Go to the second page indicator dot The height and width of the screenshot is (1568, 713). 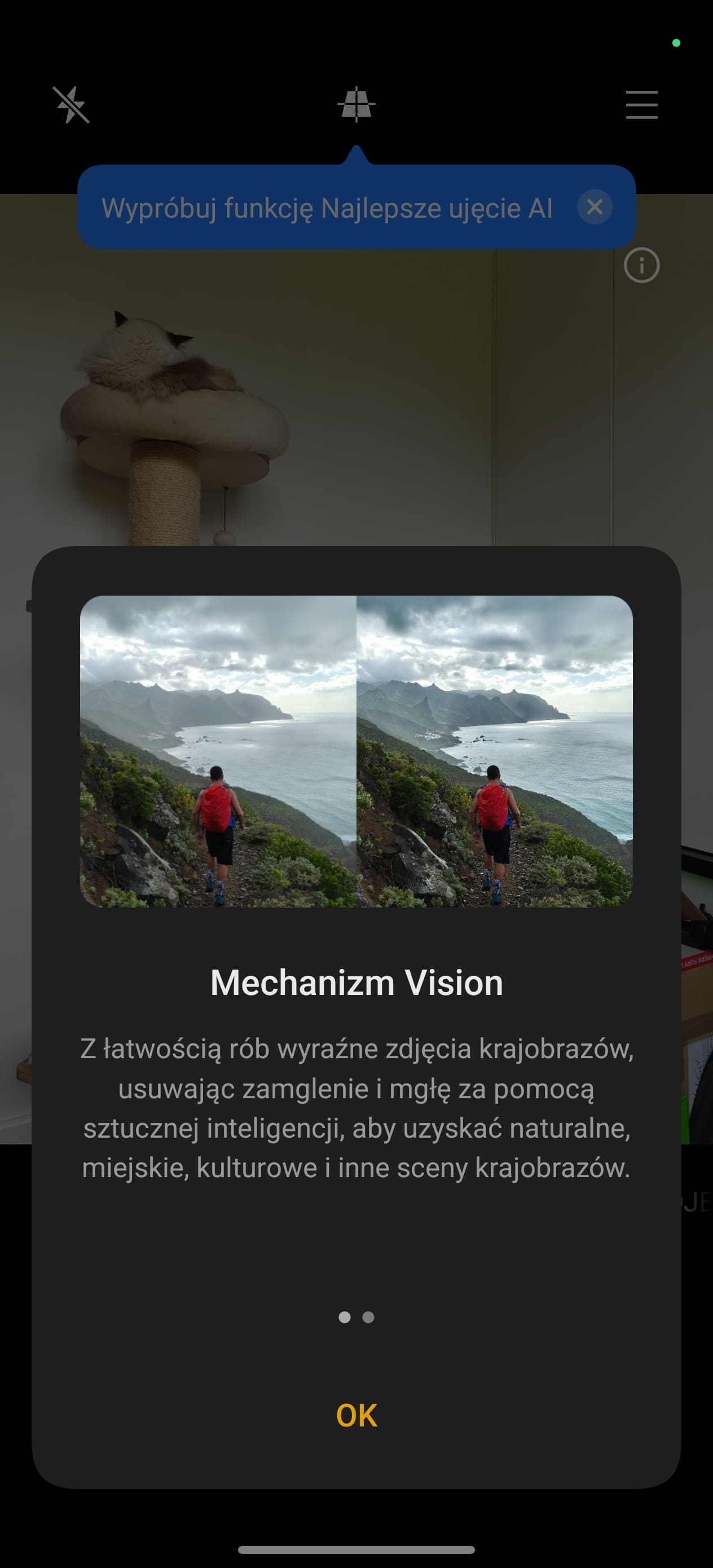pos(368,1317)
